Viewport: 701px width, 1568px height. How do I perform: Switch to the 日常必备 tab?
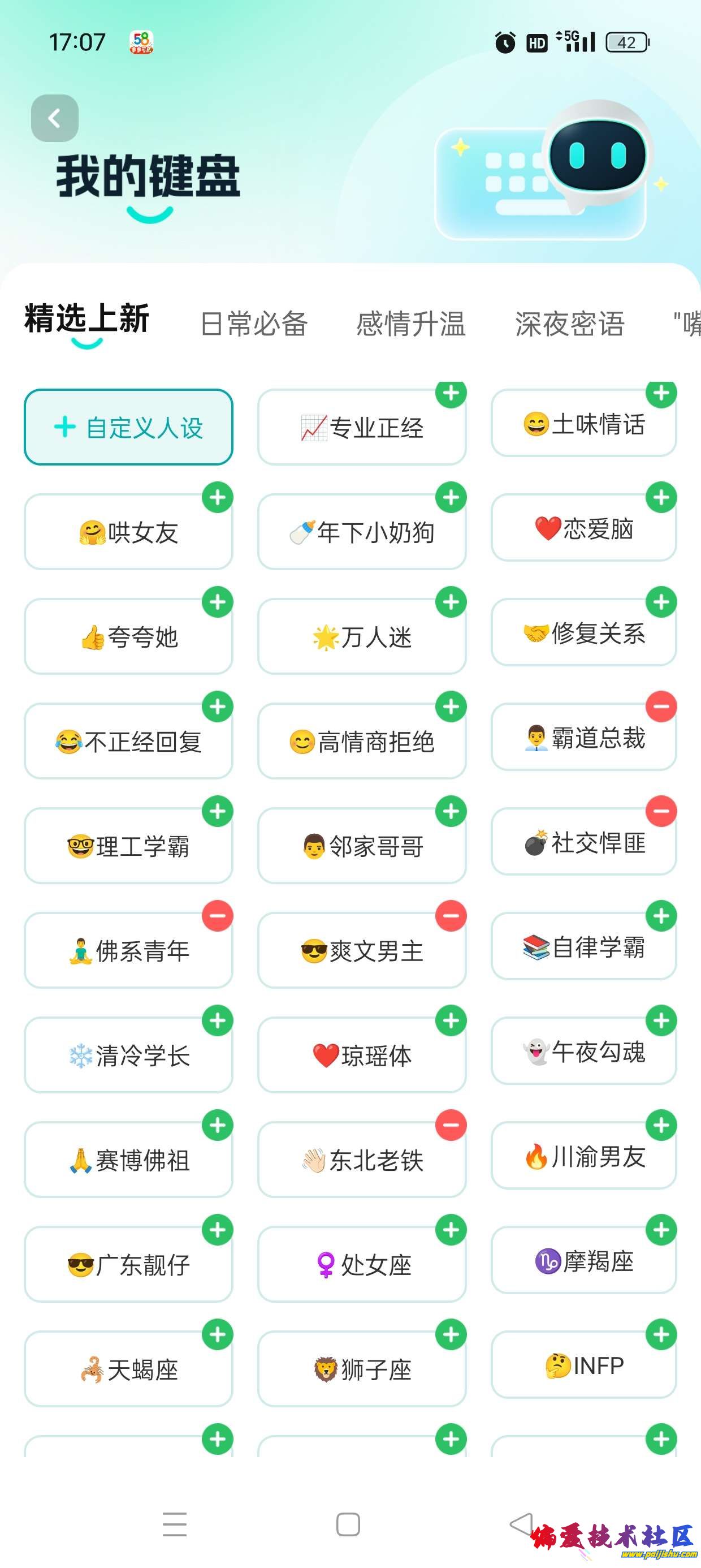click(254, 323)
